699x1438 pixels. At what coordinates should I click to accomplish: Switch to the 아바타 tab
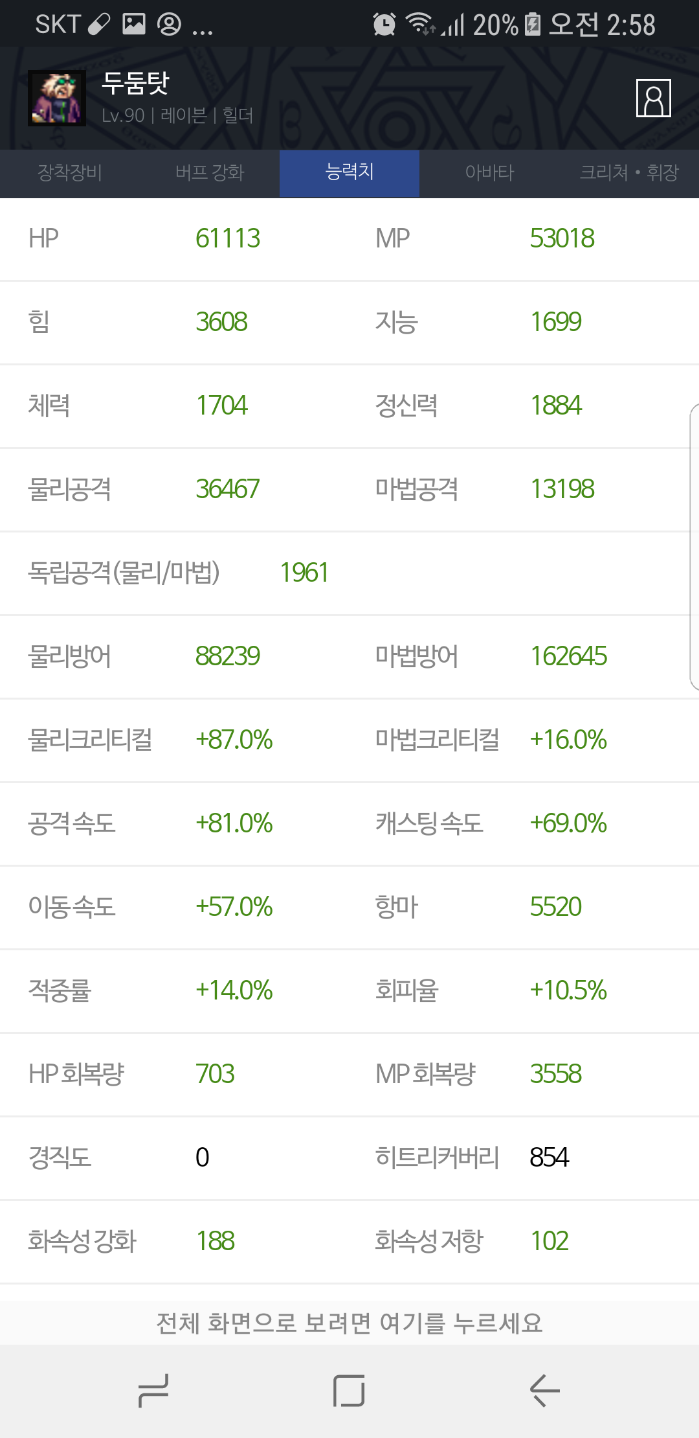point(489,173)
